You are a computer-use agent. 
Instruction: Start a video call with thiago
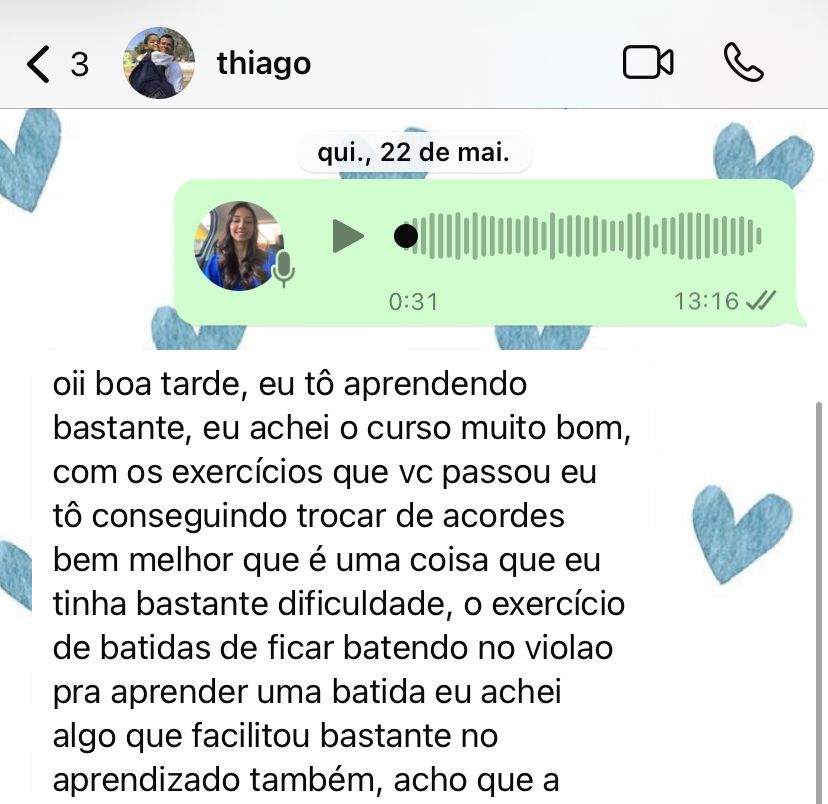[x=648, y=63]
